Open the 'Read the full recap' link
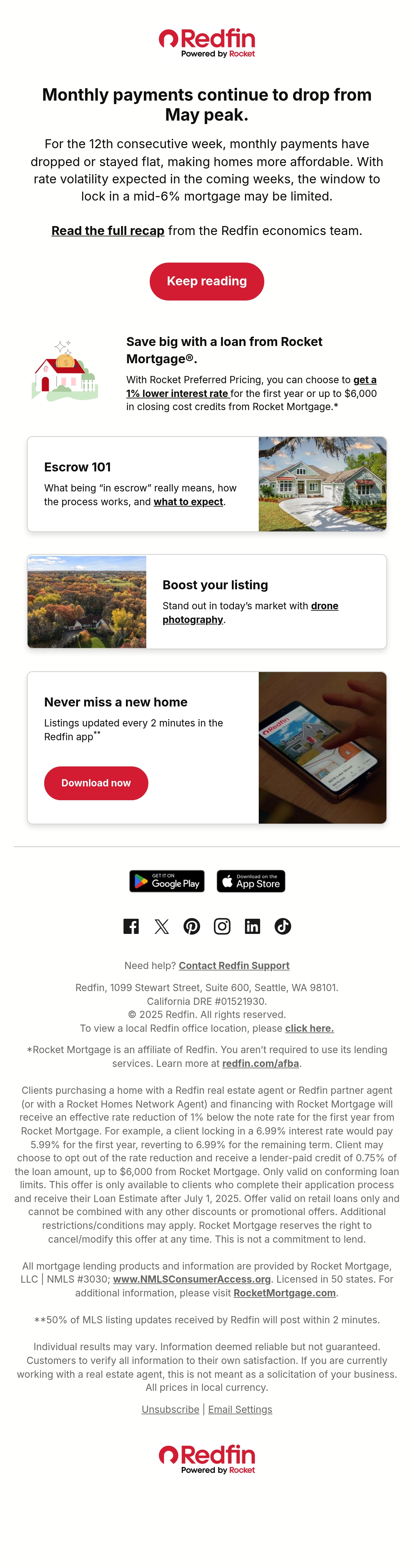The width and height of the screenshot is (414, 1568). (x=108, y=231)
